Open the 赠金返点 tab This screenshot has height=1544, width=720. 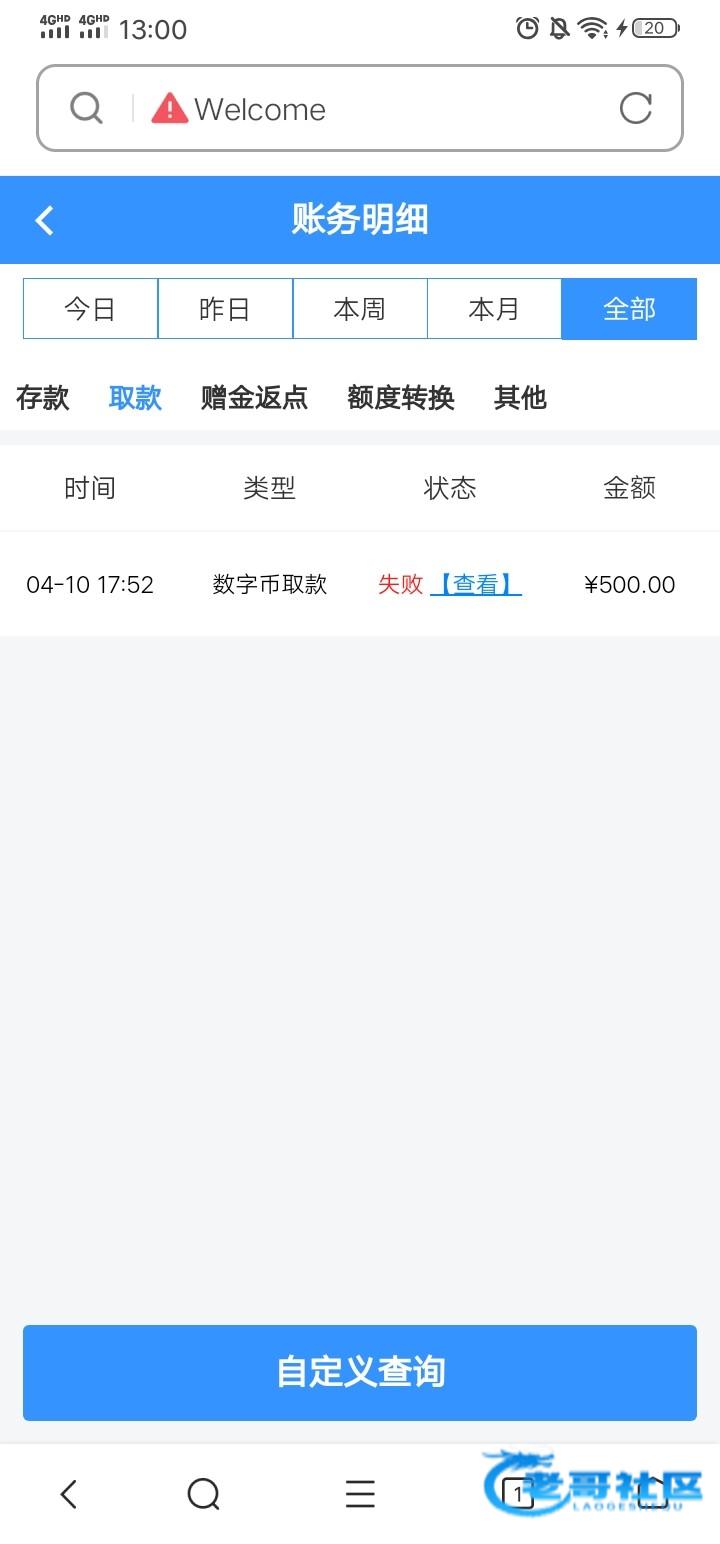[x=254, y=398]
